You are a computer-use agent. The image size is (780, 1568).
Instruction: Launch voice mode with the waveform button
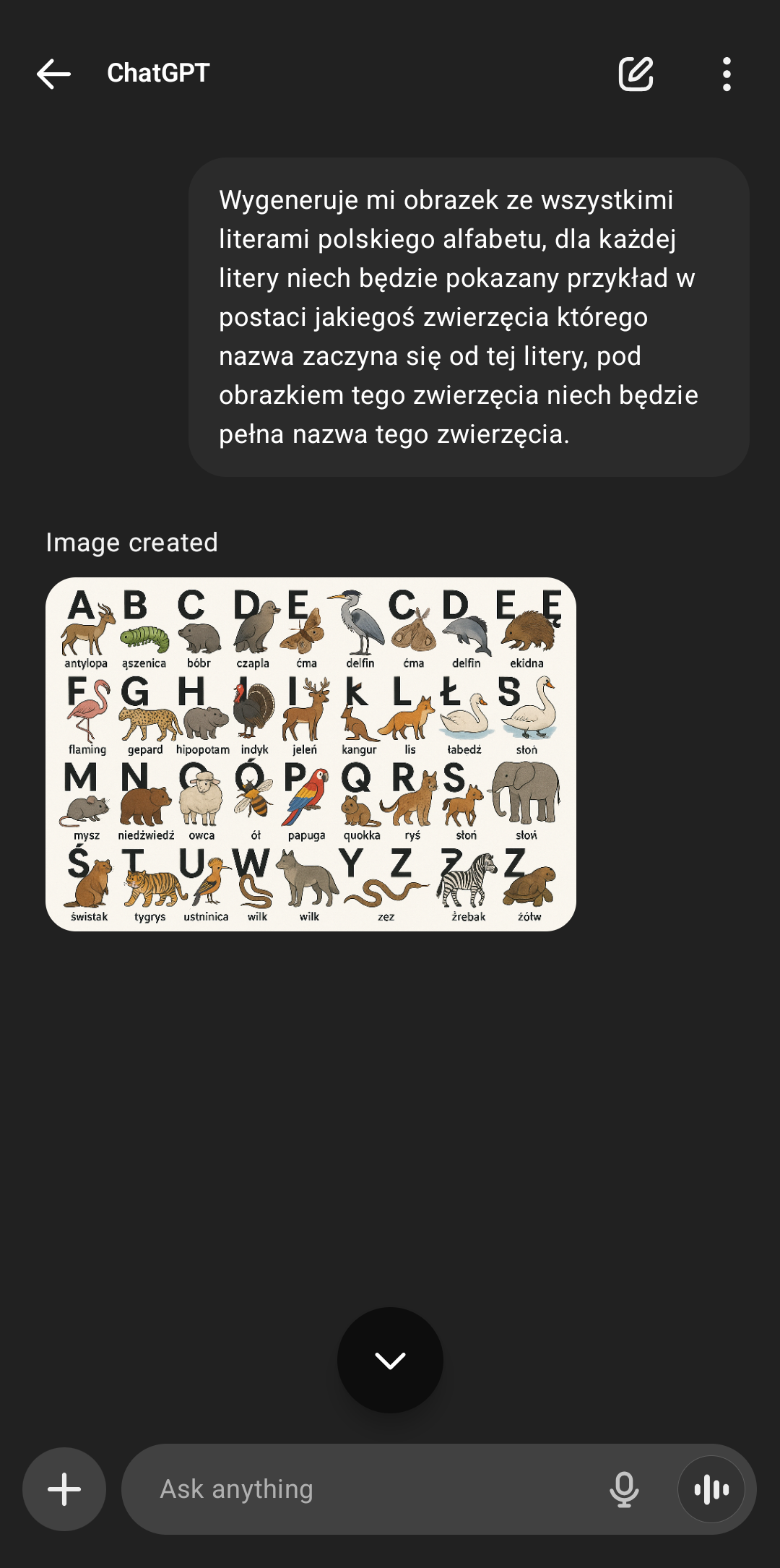pos(711,1489)
